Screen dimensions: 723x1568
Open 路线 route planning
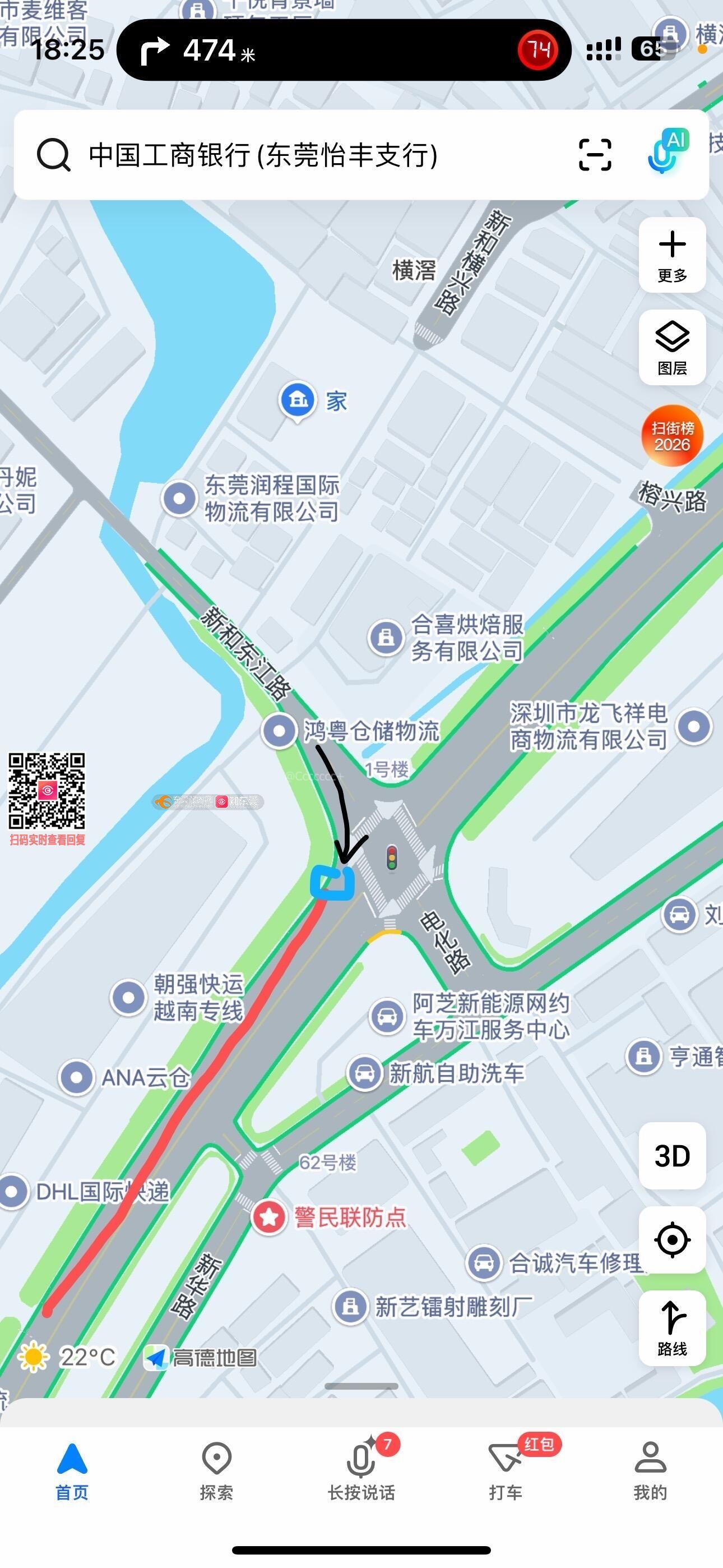coord(672,1327)
